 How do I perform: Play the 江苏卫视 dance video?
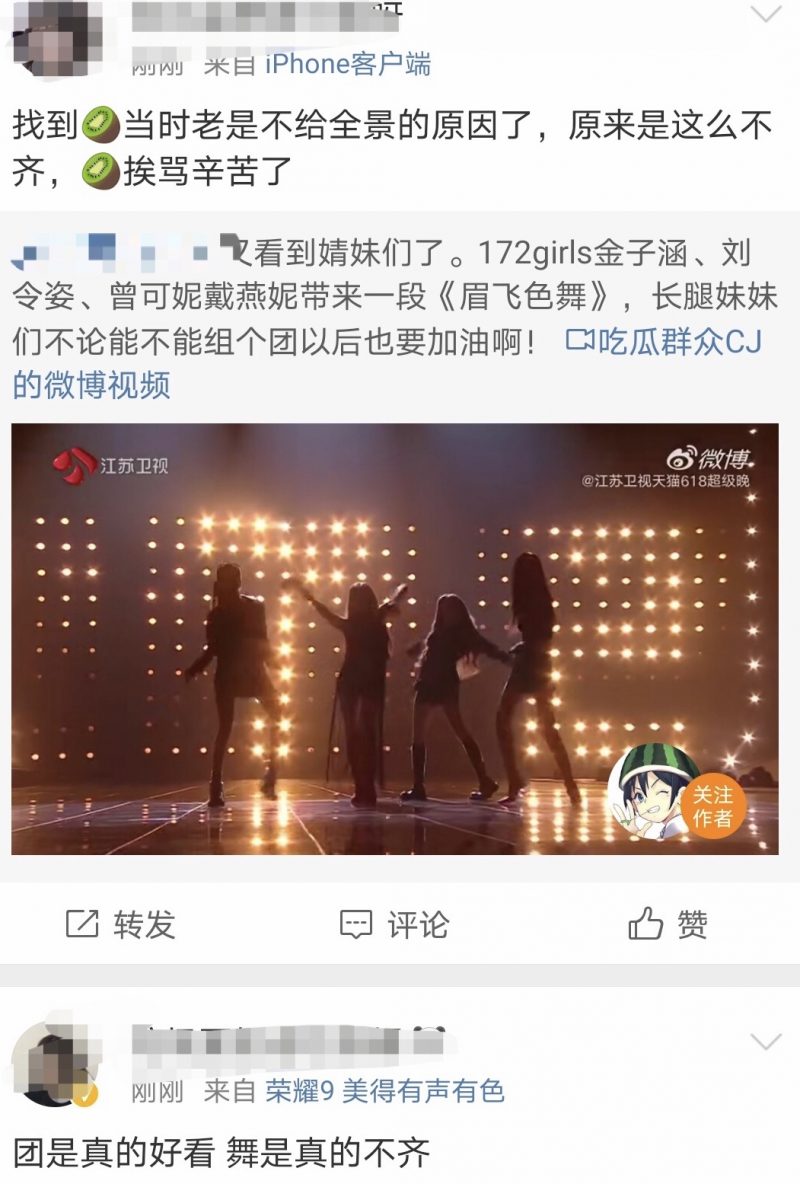click(394, 640)
